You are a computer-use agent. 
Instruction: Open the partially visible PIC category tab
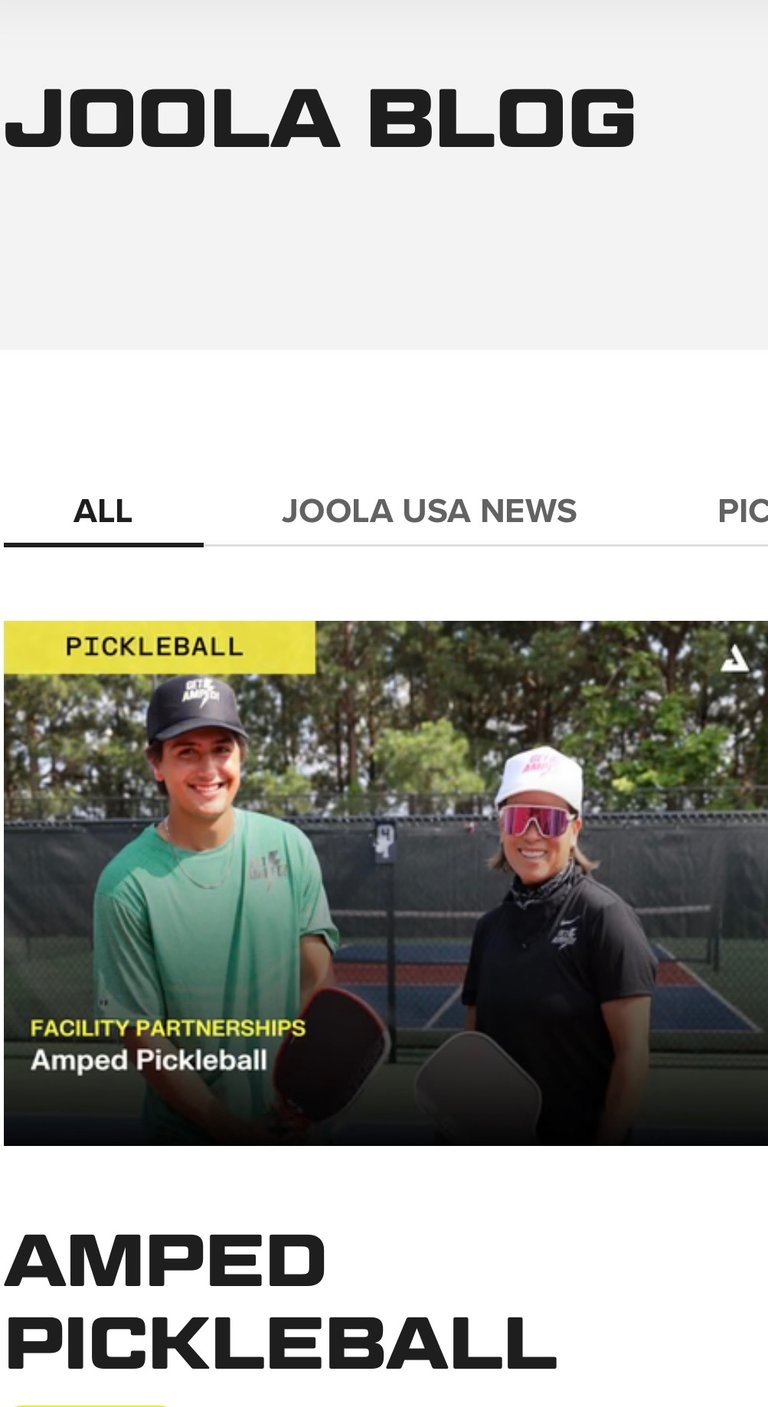pyautogui.click(x=742, y=511)
